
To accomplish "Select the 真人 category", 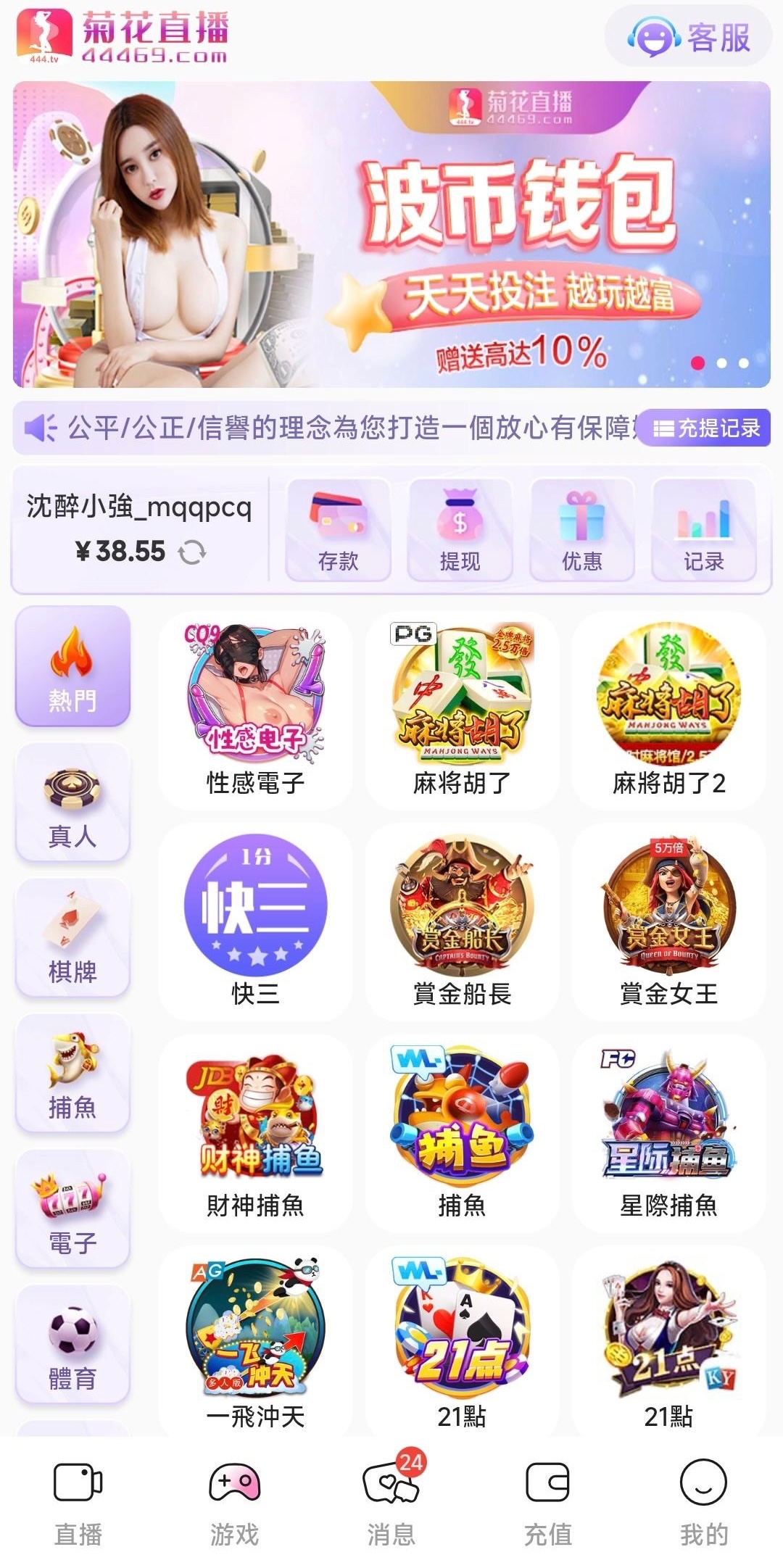I will click(72, 803).
